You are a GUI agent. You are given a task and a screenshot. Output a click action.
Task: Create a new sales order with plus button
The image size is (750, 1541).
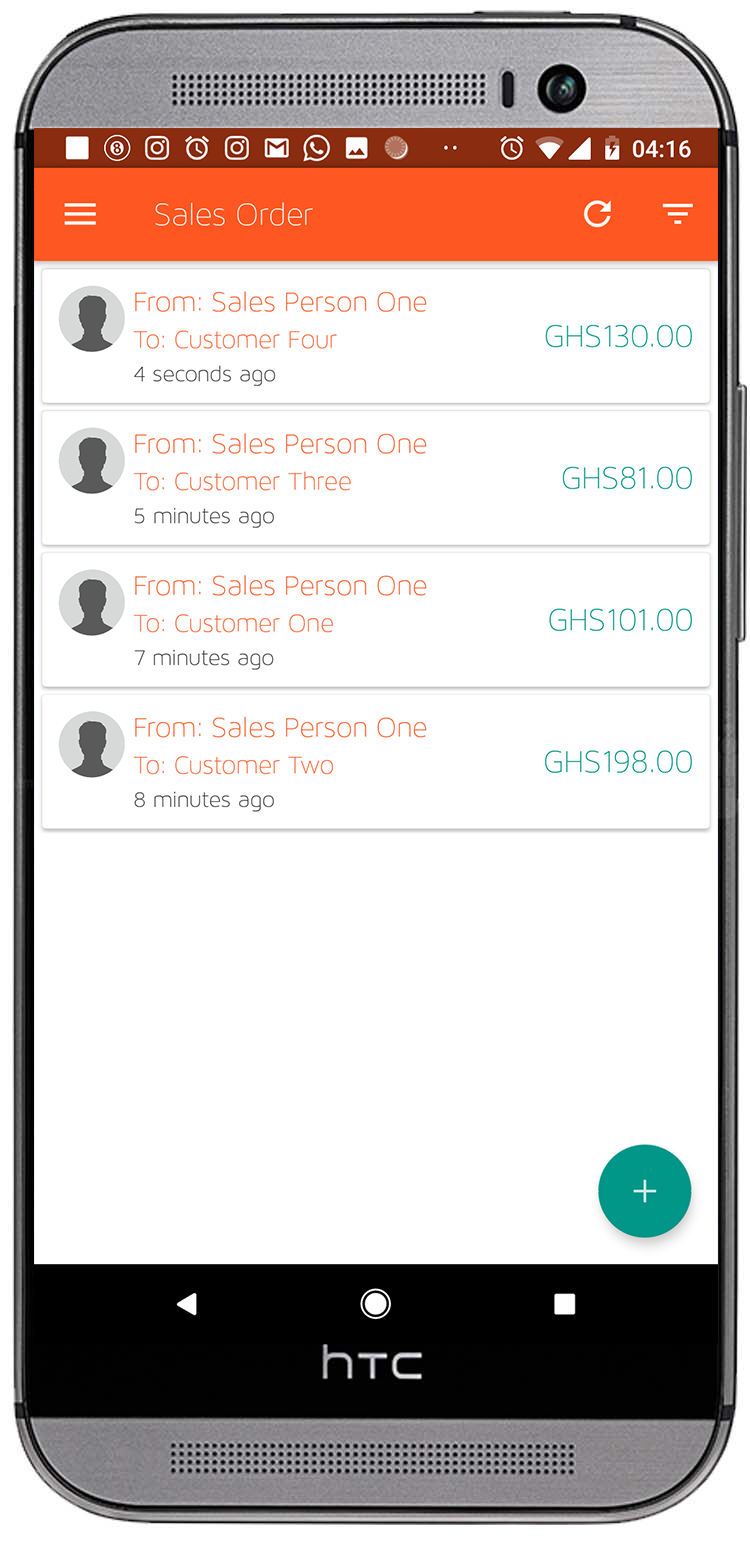coord(644,1191)
